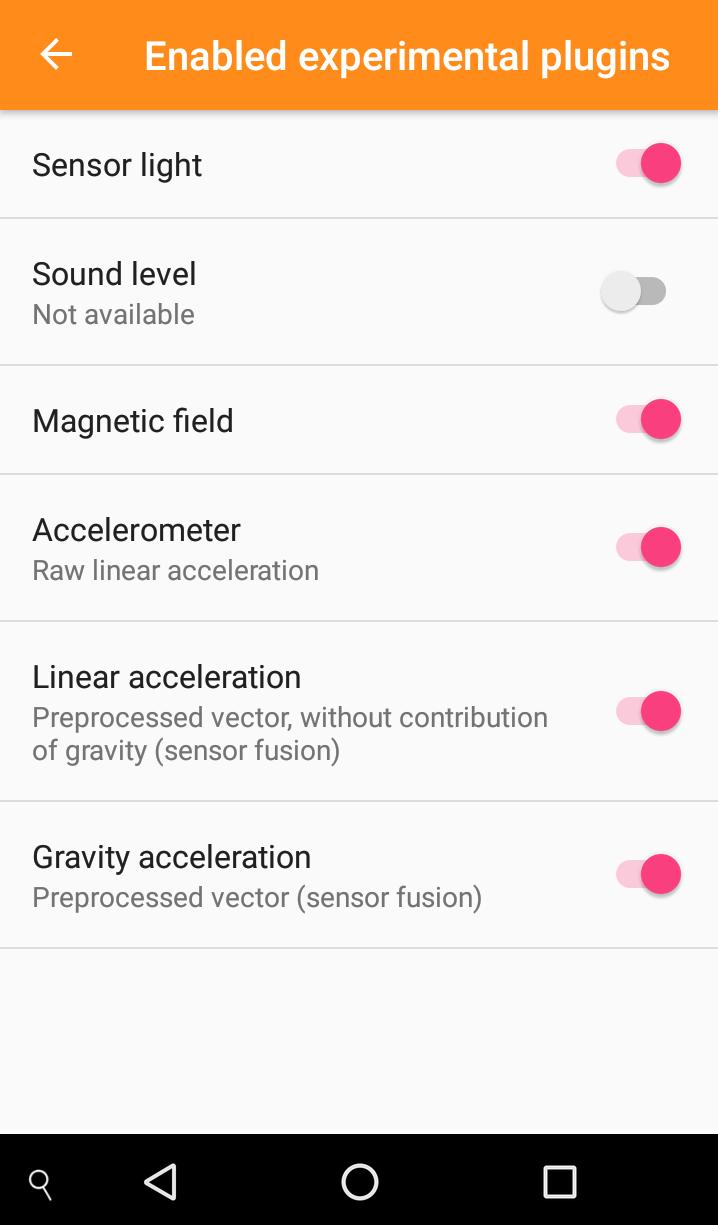Viewport: 718px width, 1225px height.
Task: Disable the Sensor light plugin
Action: click(x=648, y=164)
